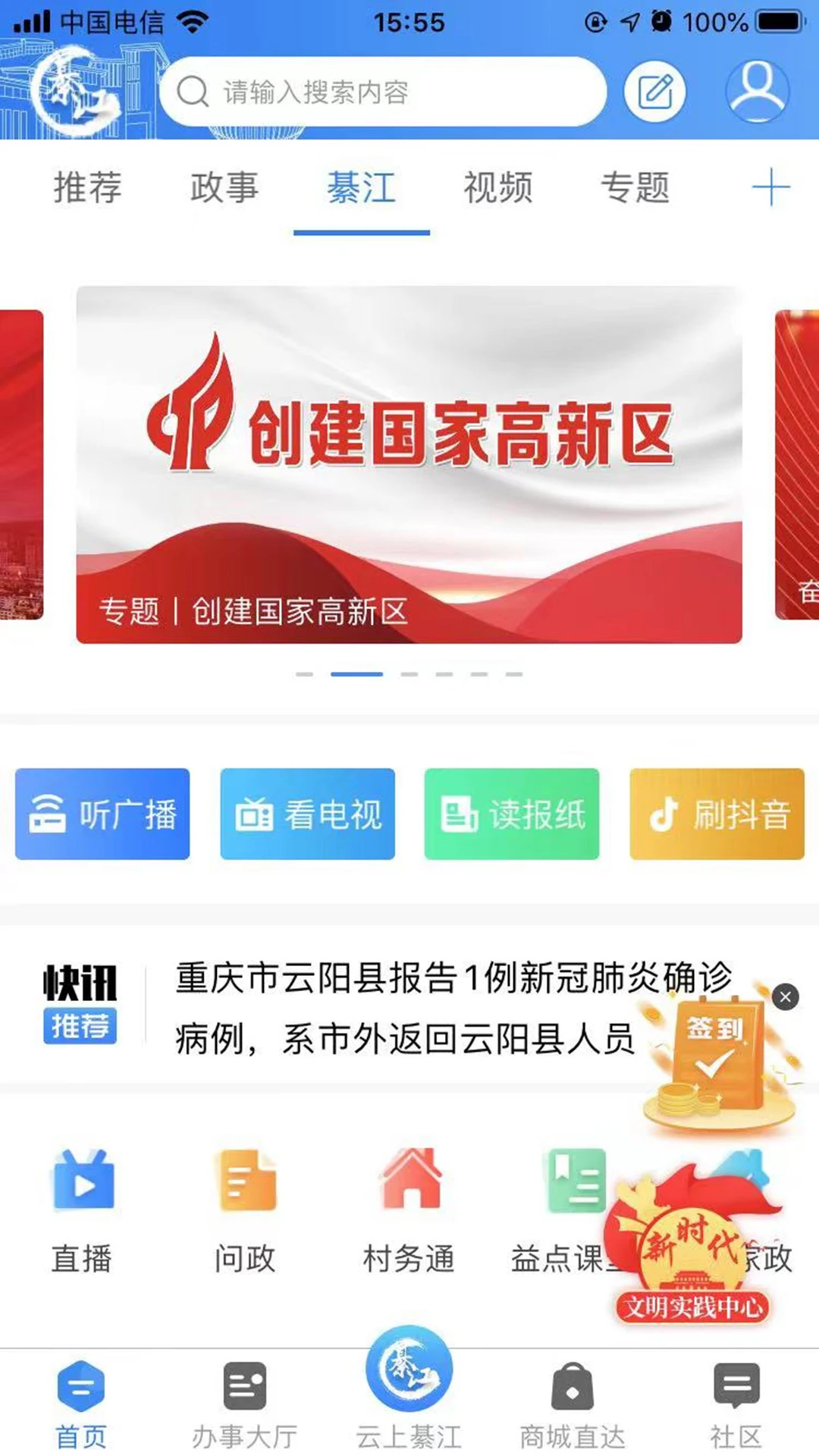
Task: Open the profile avatar icon
Action: pyautogui.click(x=757, y=91)
